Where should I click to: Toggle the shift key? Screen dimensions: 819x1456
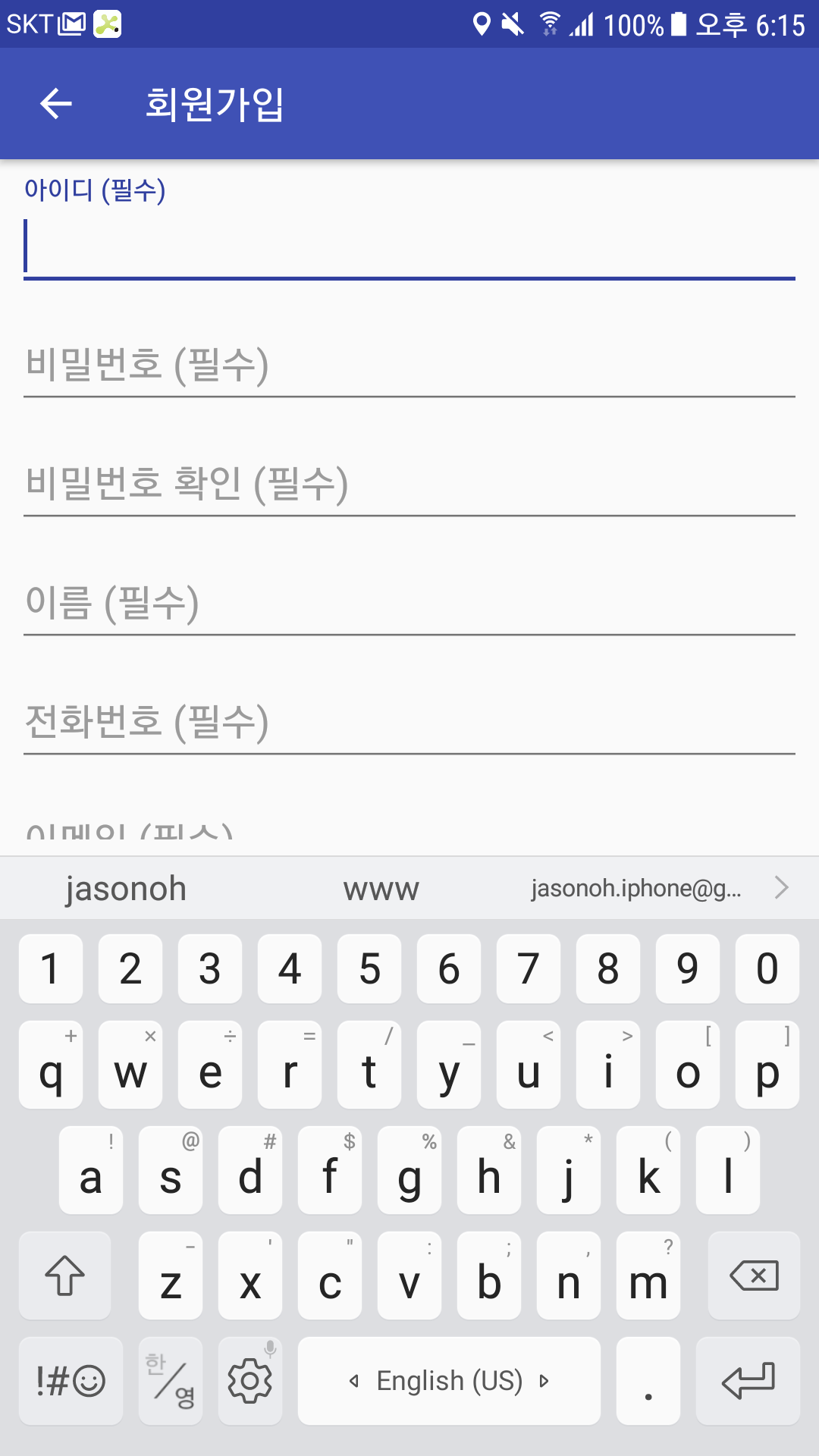[65, 1276]
